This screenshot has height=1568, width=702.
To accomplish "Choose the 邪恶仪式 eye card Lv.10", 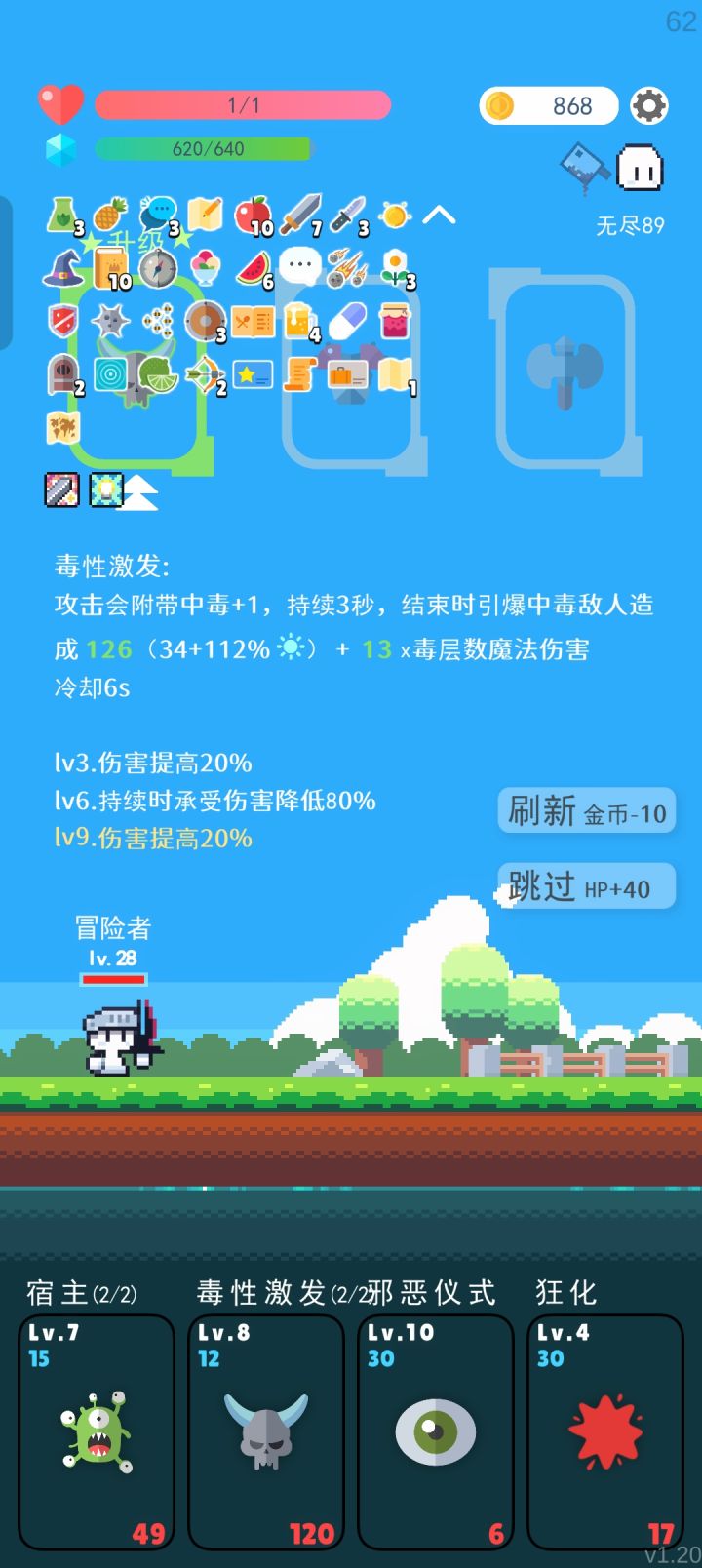I will (x=436, y=1431).
